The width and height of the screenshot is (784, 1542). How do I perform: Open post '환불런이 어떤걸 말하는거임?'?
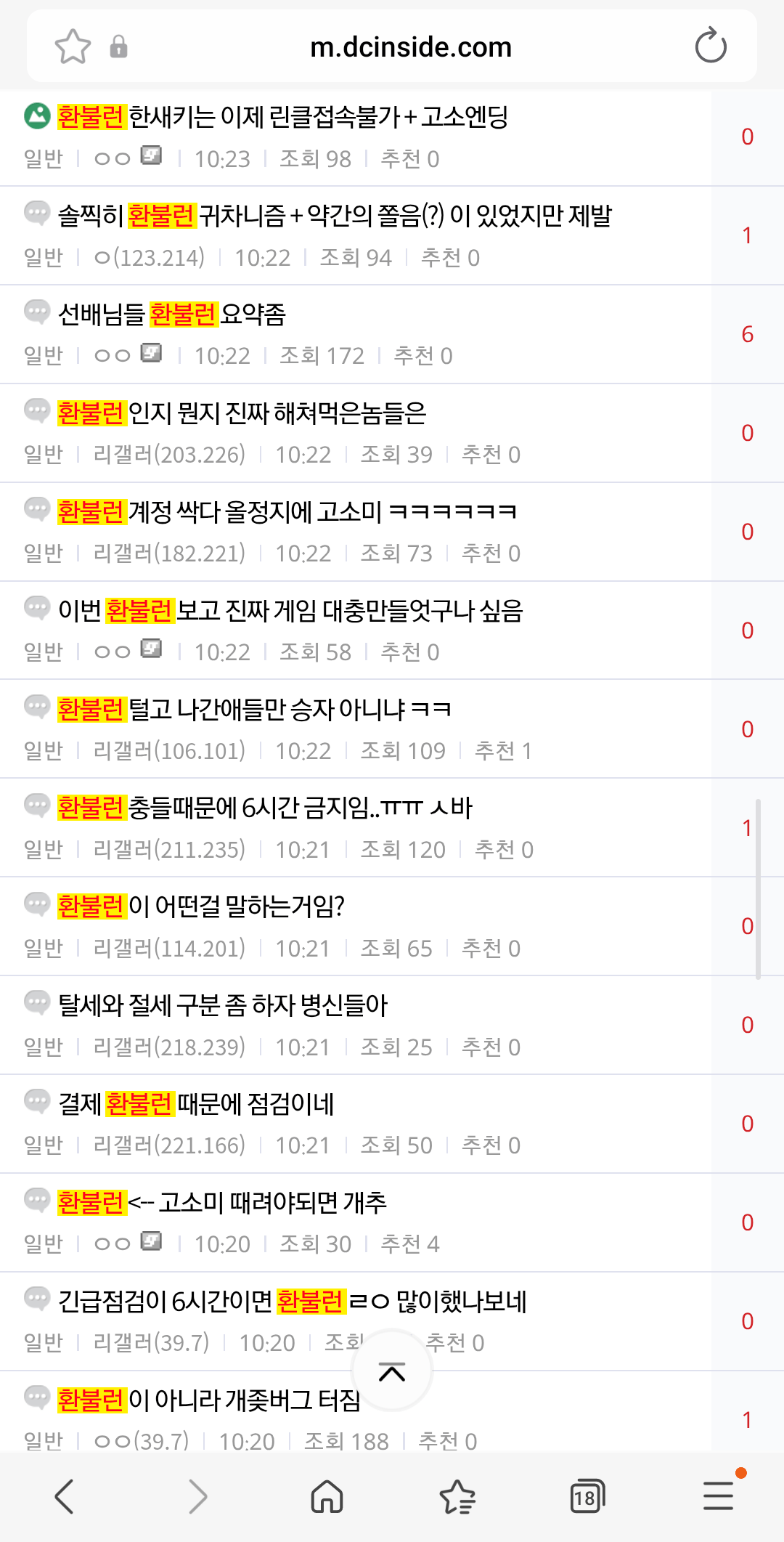[201, 906]
